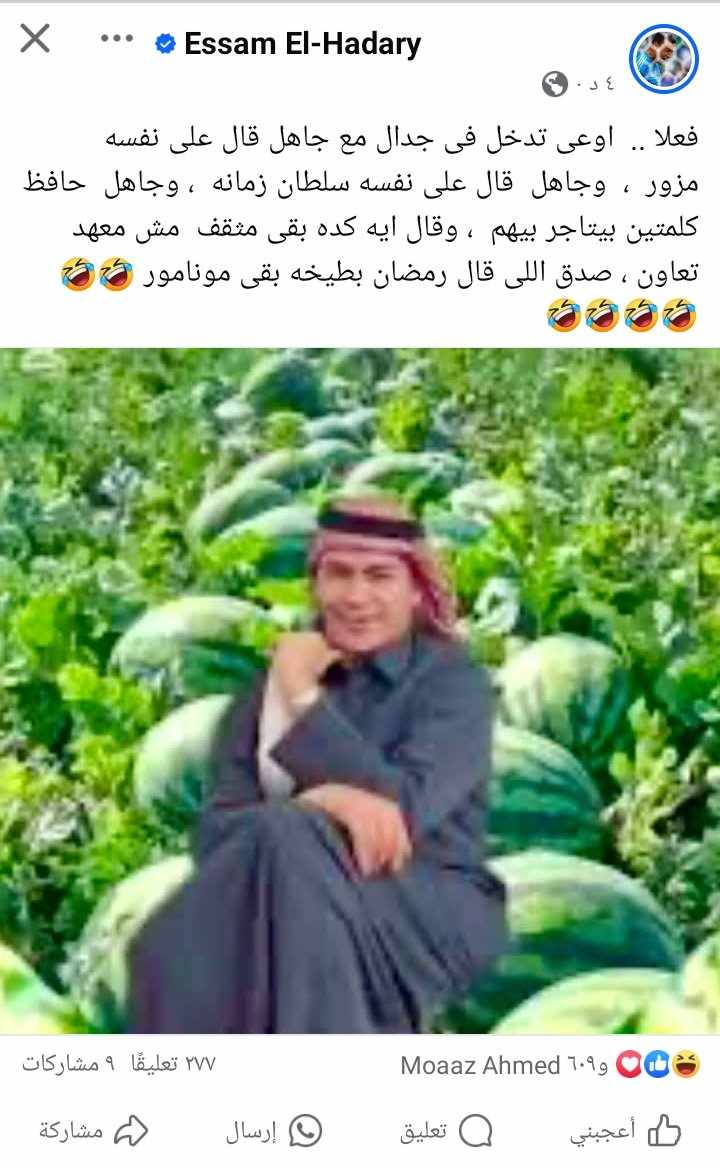Close this post with the X
Image resolution: width=720 pixels, height=1169 pixels.
pos(35,40)
